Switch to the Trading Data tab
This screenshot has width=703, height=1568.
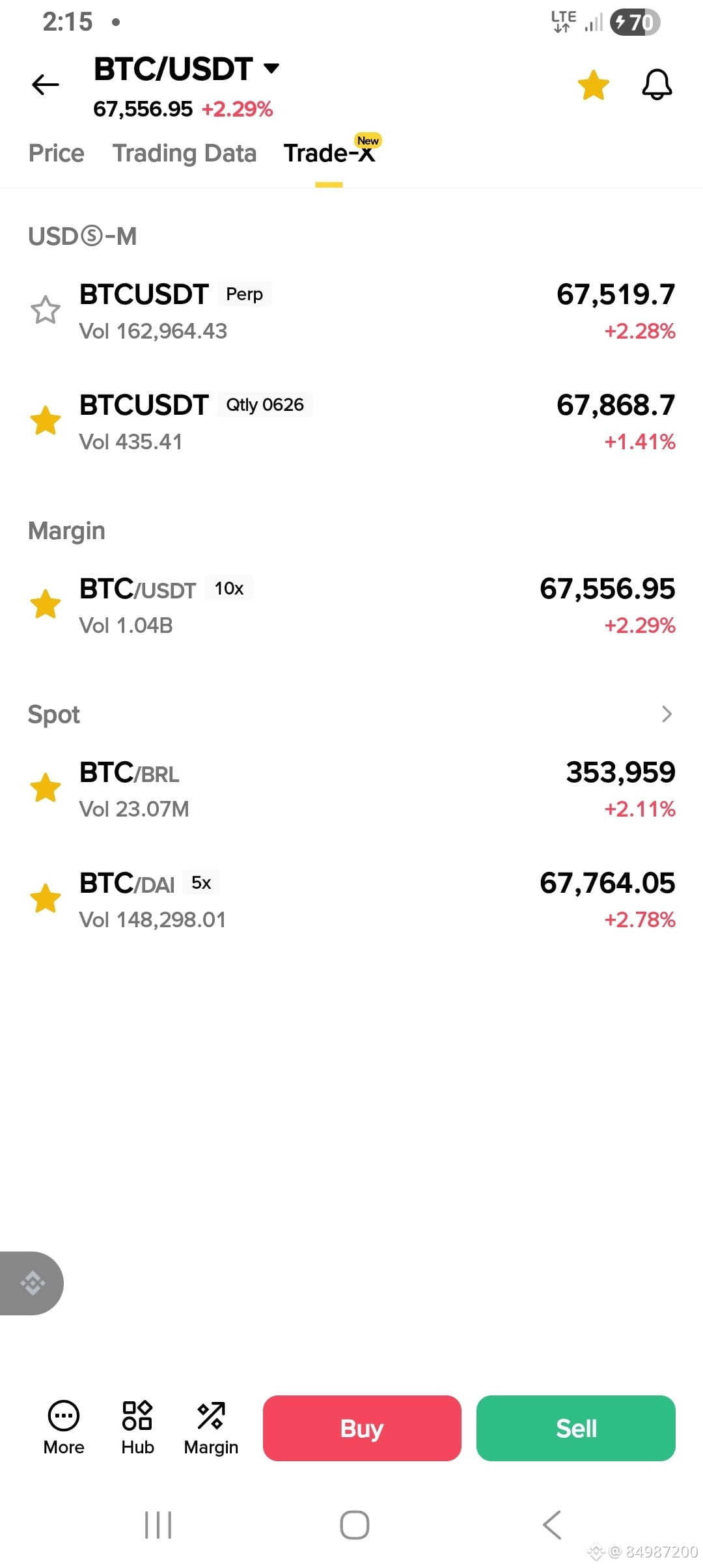tap(184, 154)
